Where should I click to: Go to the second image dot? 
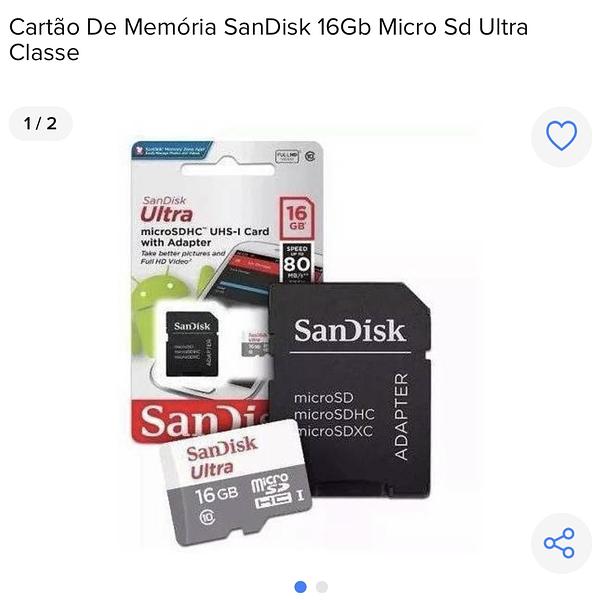(x=322, y=587)
